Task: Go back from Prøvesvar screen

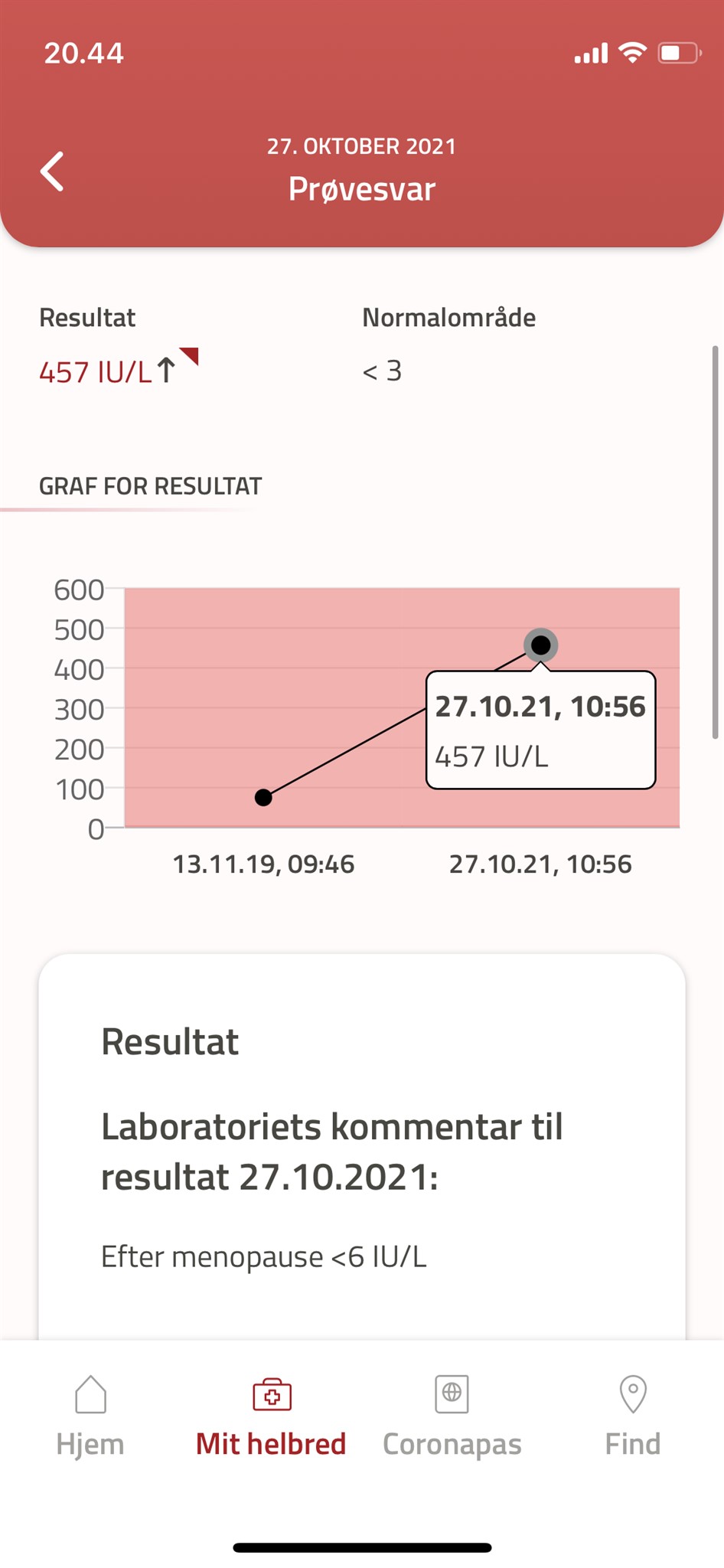Action: [x=53, y=171]
